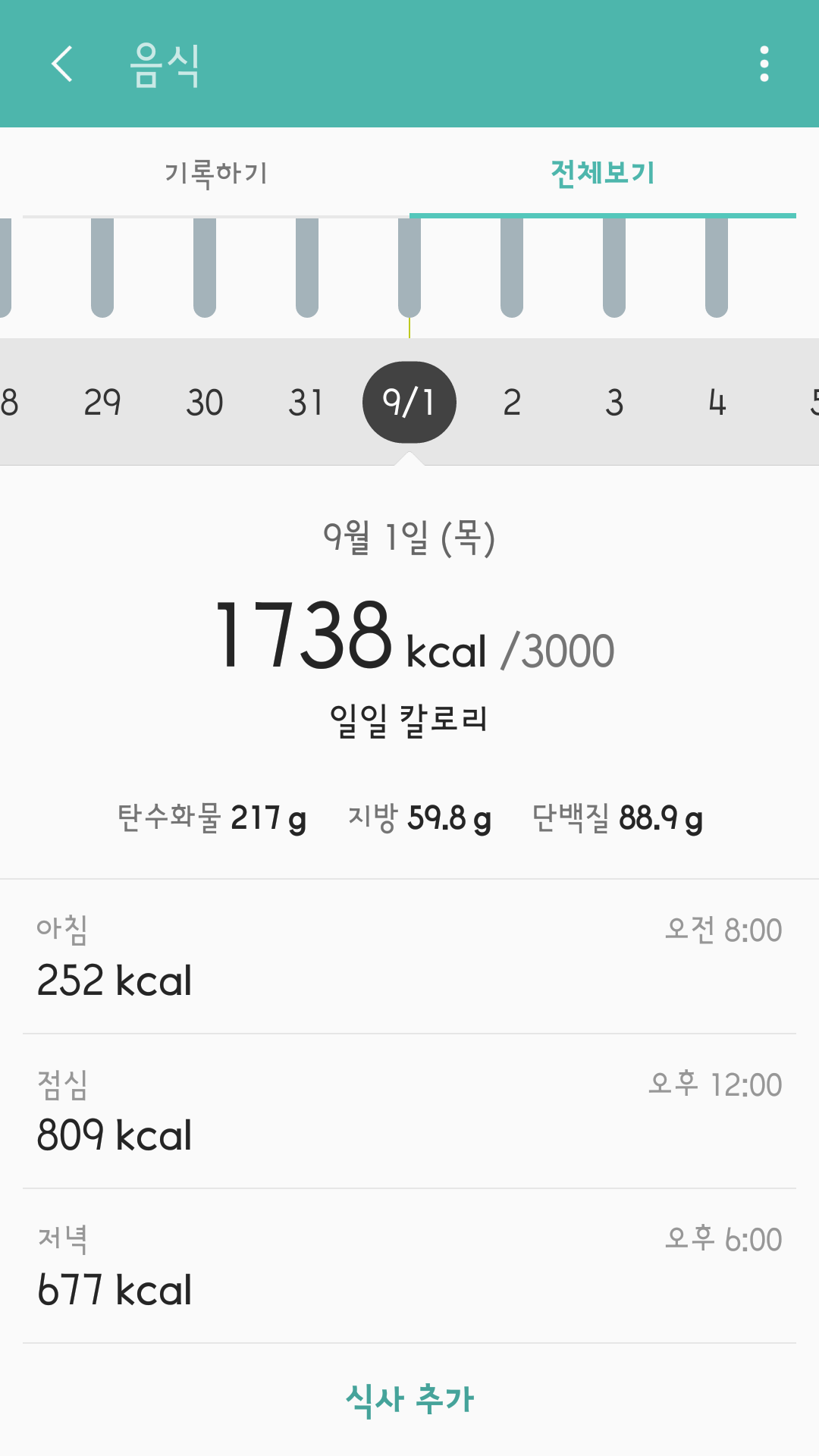Viewport: 819px width, 1456px height.
Task: Select date 31 on the timeline
Action: click(x=307, y=402)
